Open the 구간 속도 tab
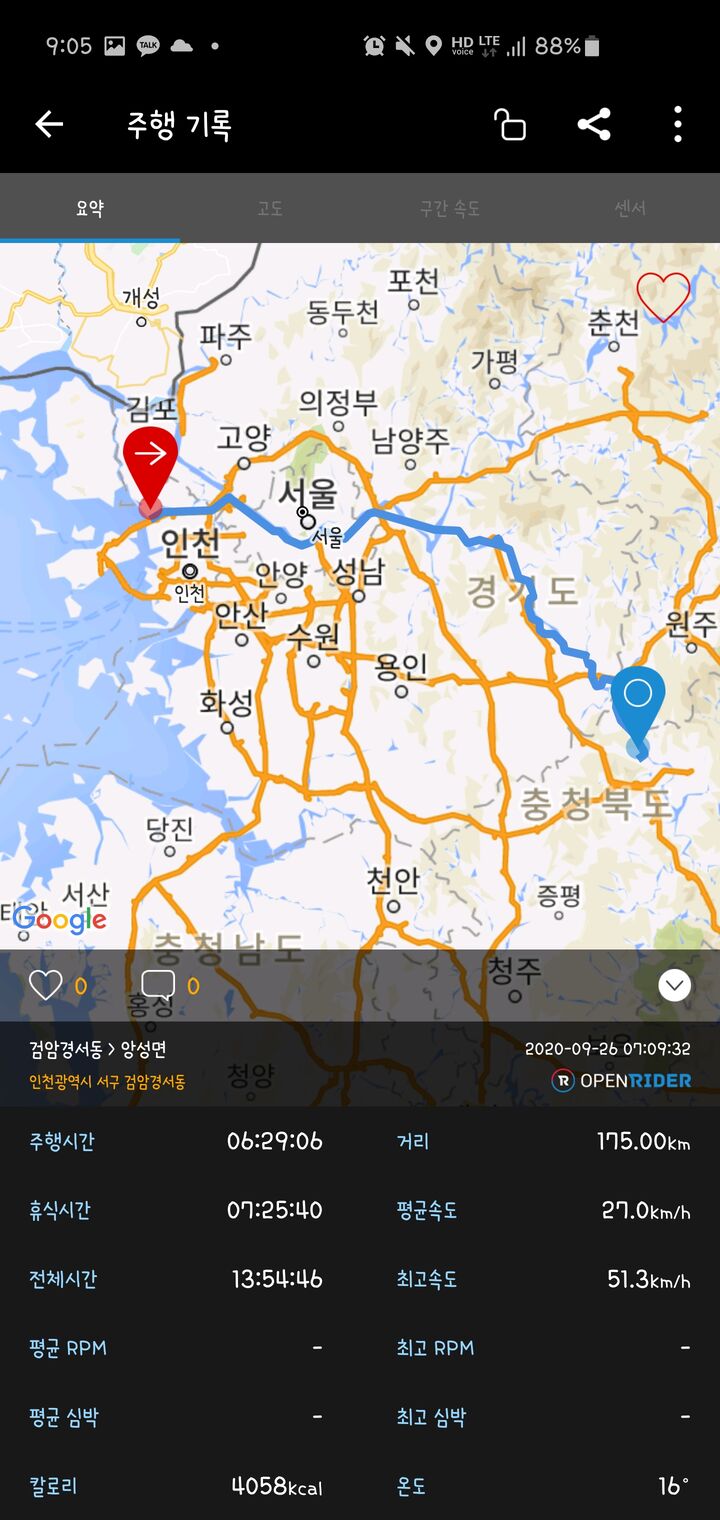720x1520 pixels. 450,208
